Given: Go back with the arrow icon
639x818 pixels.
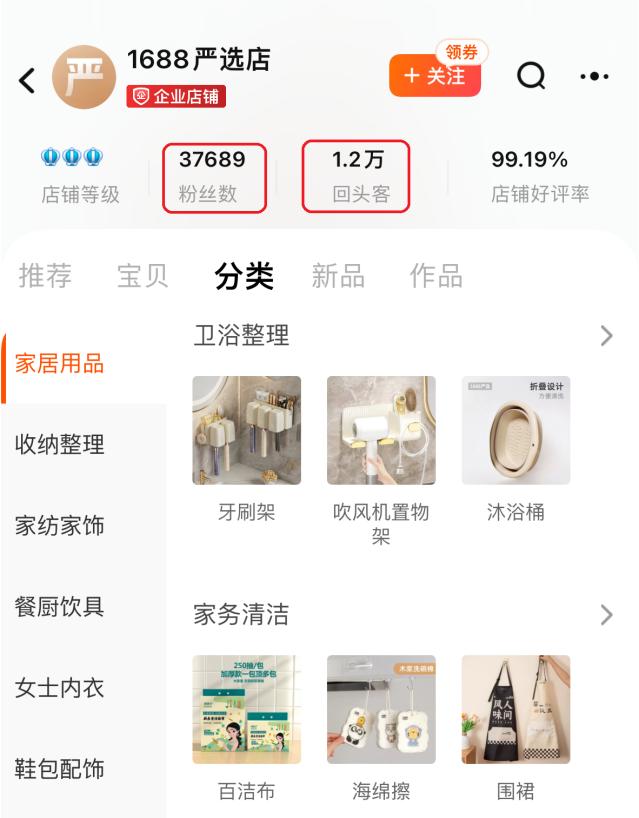Looking at the screenshot, I should pos(27,80).
